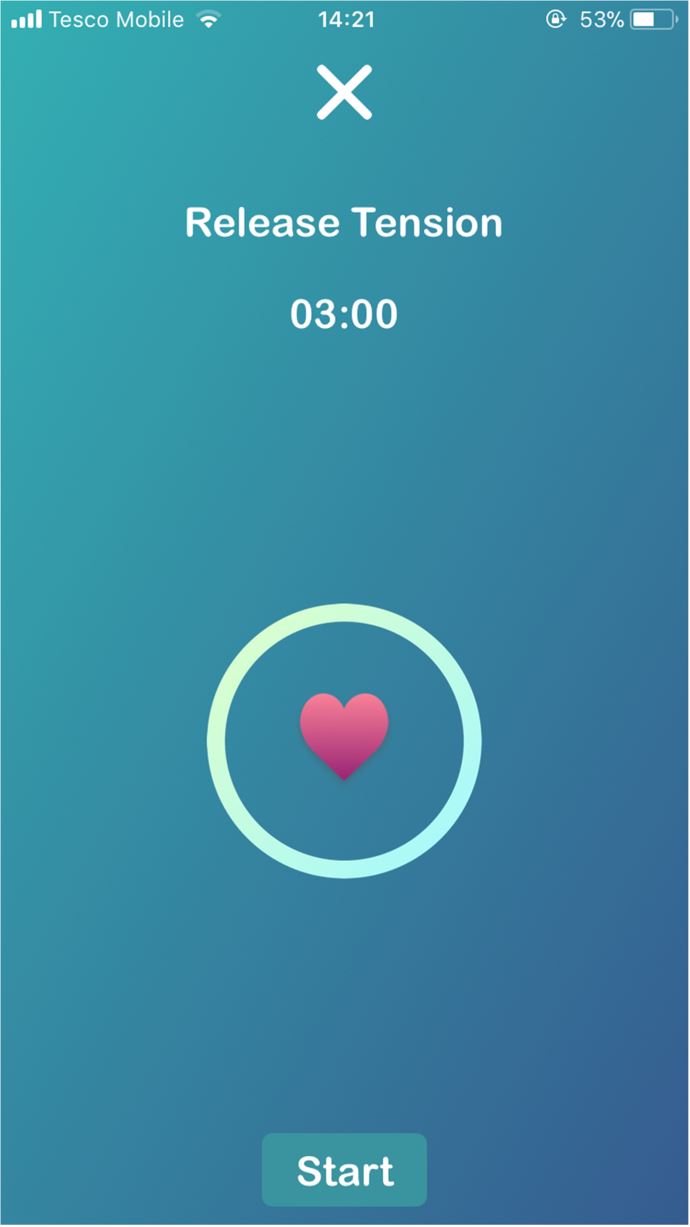The width and height of the screenshot is (690, 1227).
Task: Close the Release Tension exercise
Action: (x=344, y=92)
